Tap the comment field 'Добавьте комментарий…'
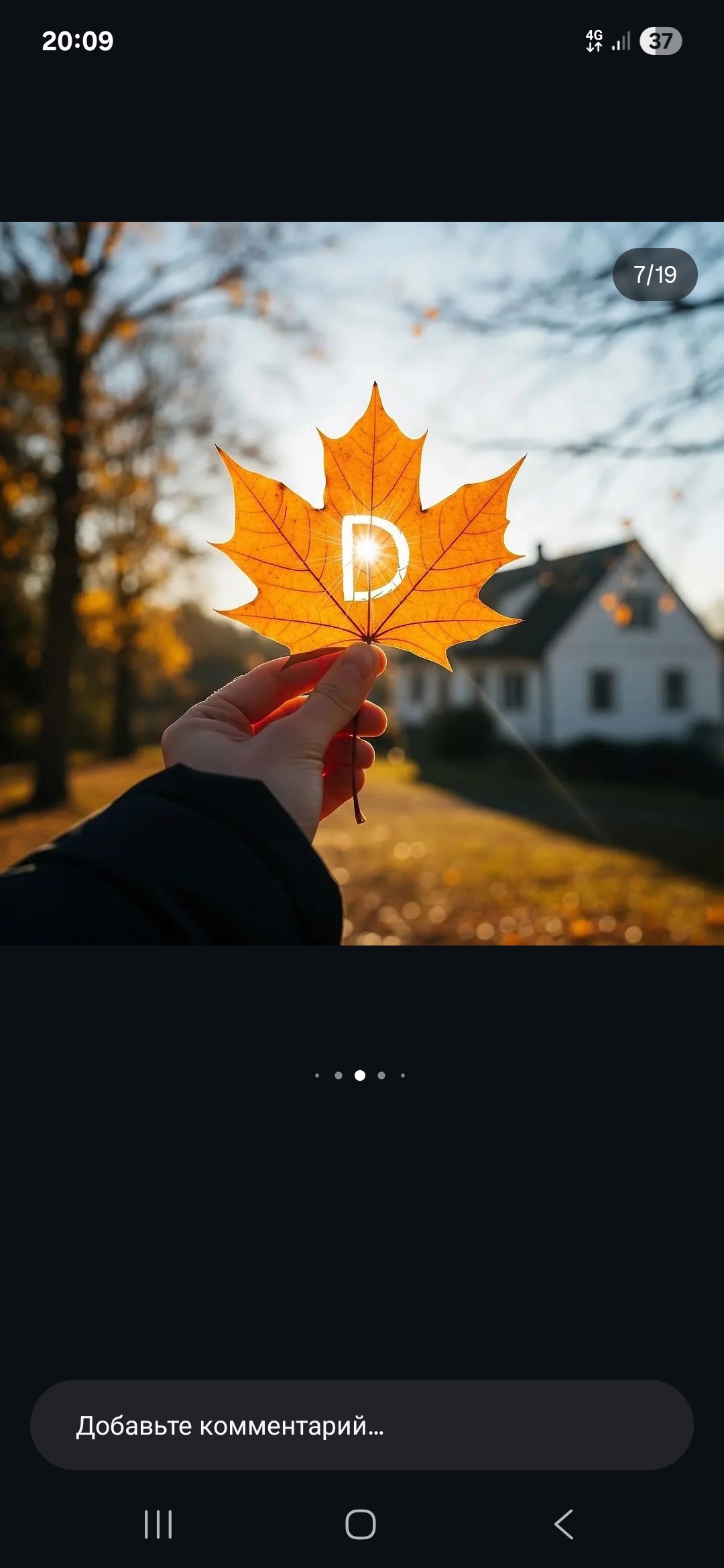Screen dimensions: 724x1568 362,1425
